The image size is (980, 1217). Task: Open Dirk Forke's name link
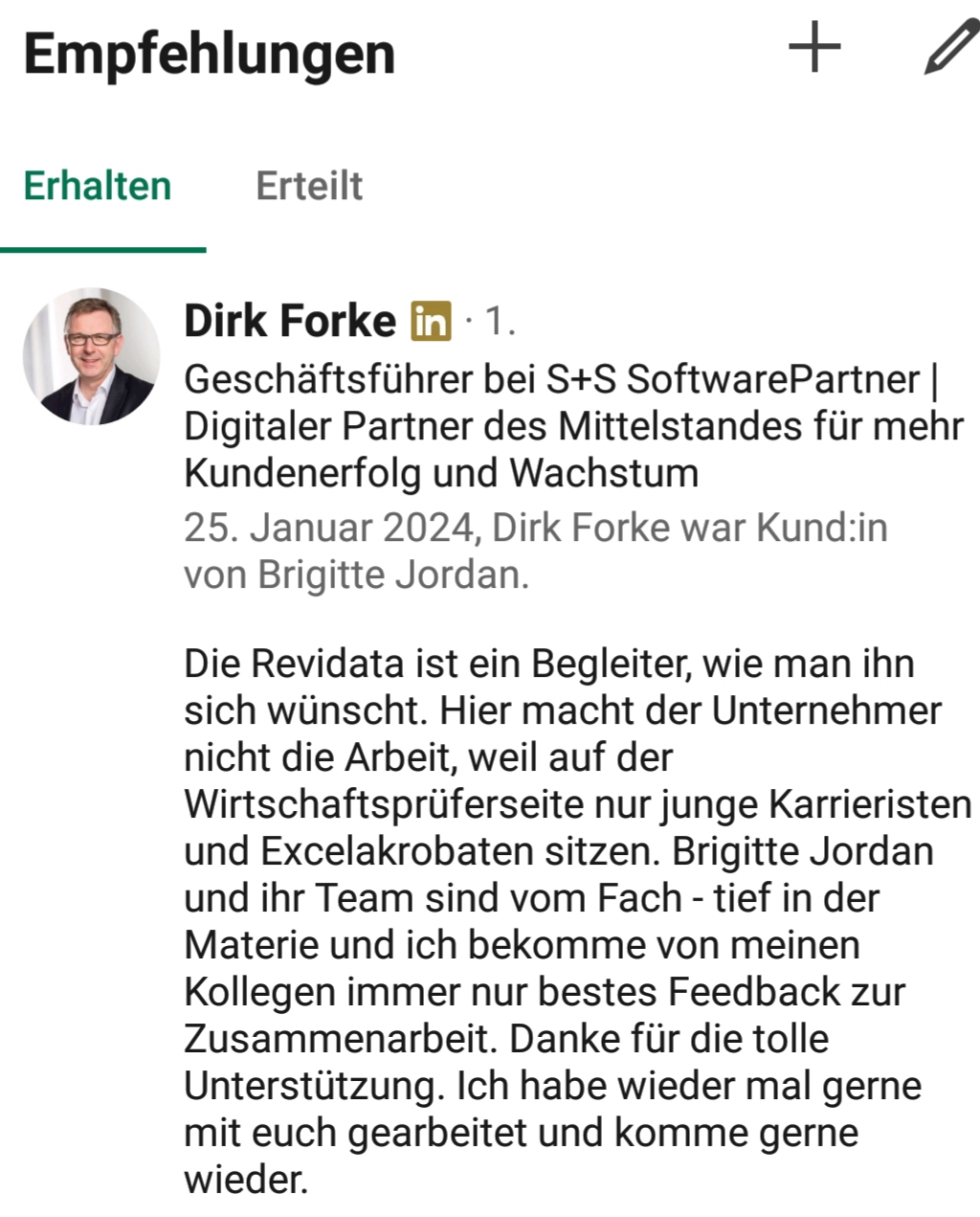(x=290, y=321)
